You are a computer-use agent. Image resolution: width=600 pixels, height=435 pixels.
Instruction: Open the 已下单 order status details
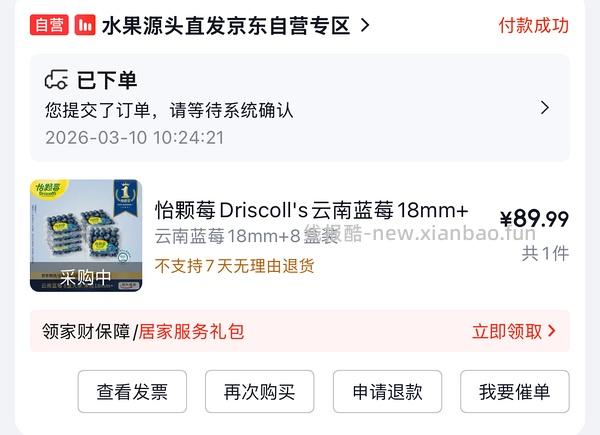pyautogui.click(x=300, y=108)
